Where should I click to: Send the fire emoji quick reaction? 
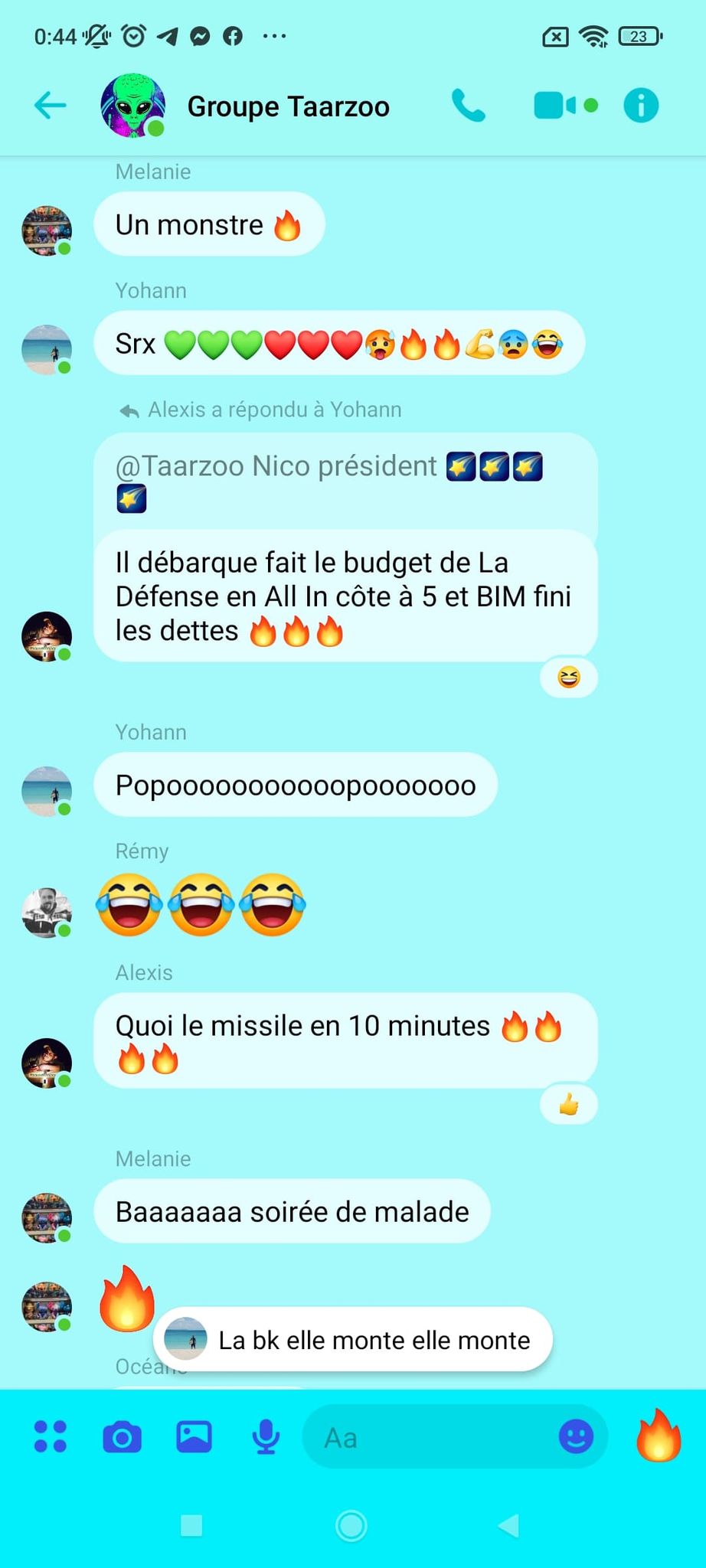pyautogui.click(x=659, y=1436)
